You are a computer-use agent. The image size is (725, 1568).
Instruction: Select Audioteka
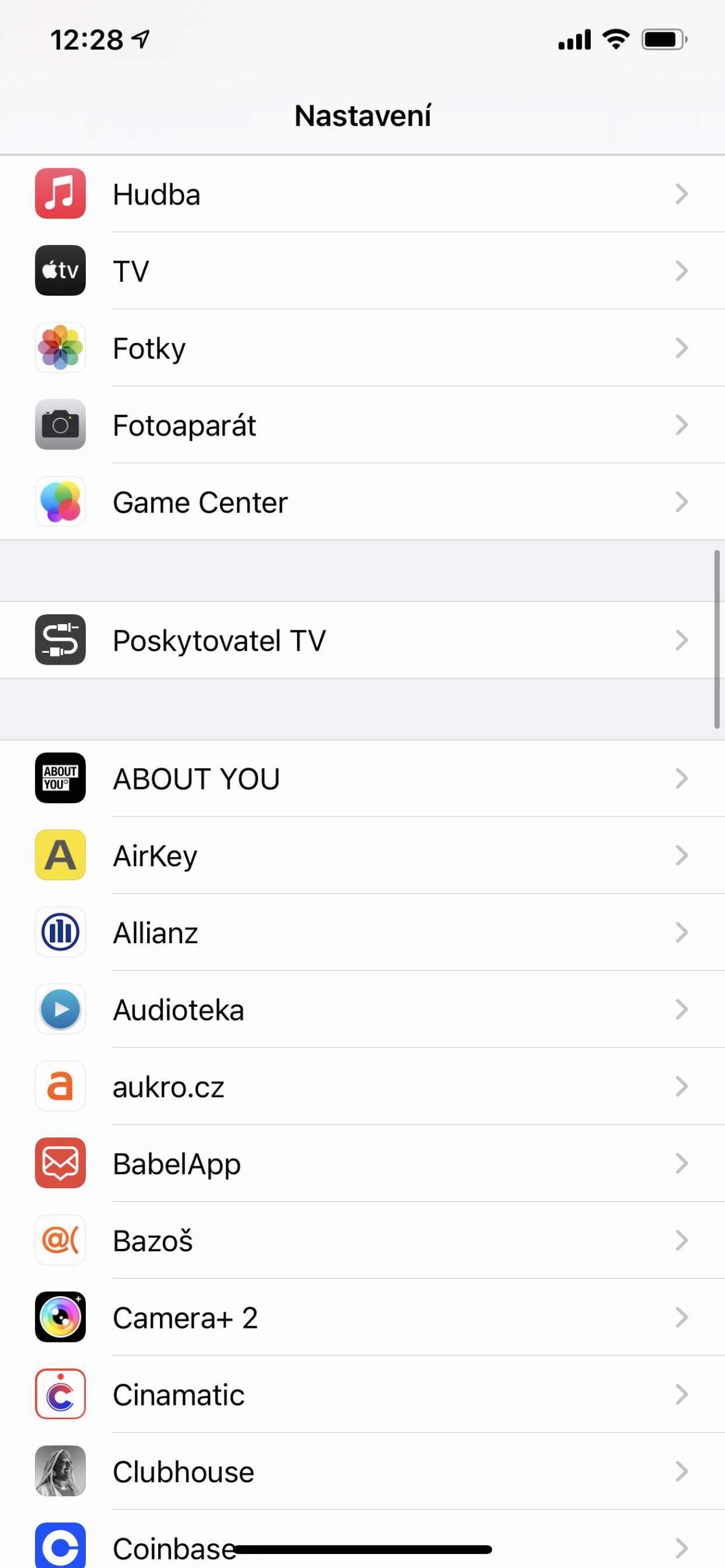pyautogui.click(x=362, y=1010)
